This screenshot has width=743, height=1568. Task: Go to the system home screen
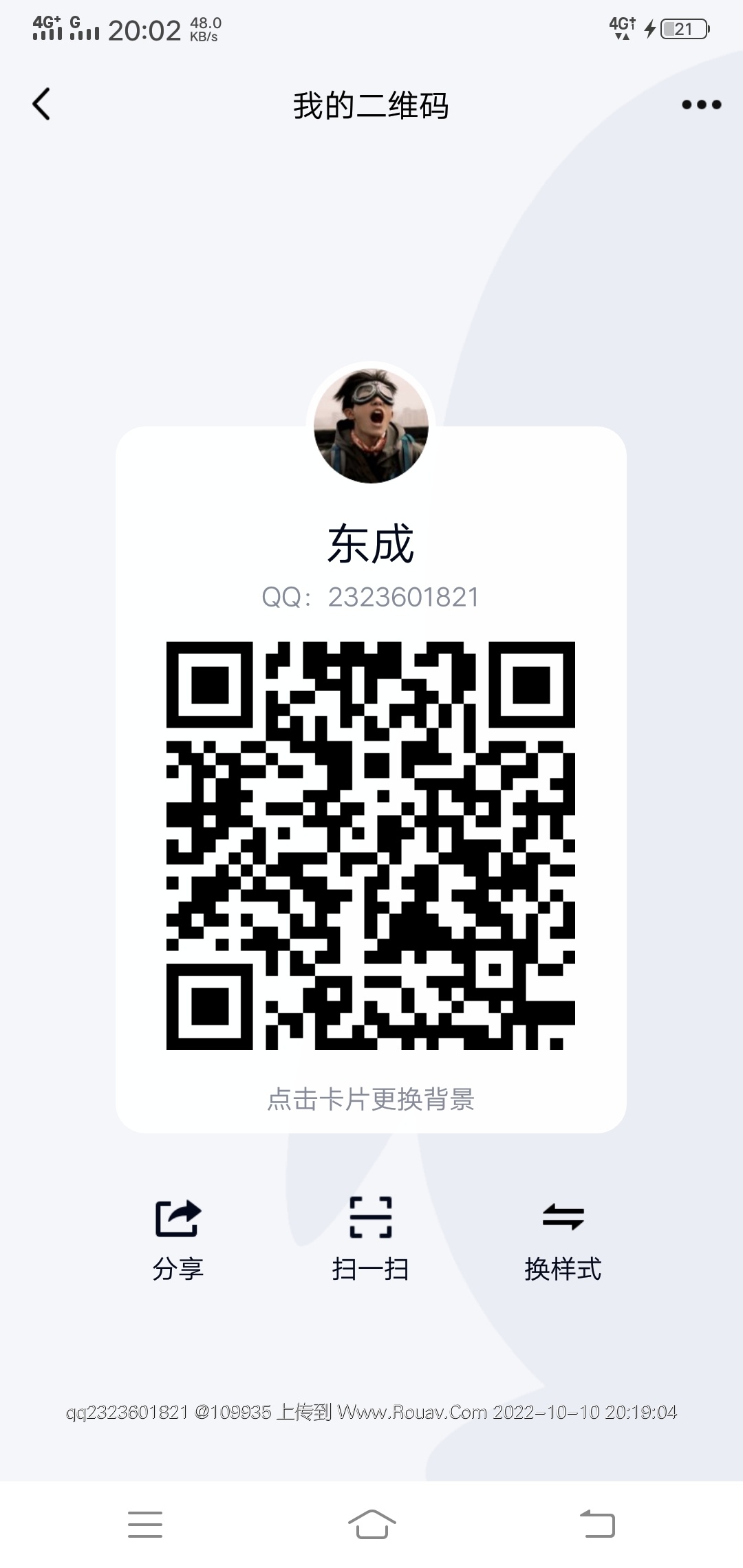coord(371,1525)
